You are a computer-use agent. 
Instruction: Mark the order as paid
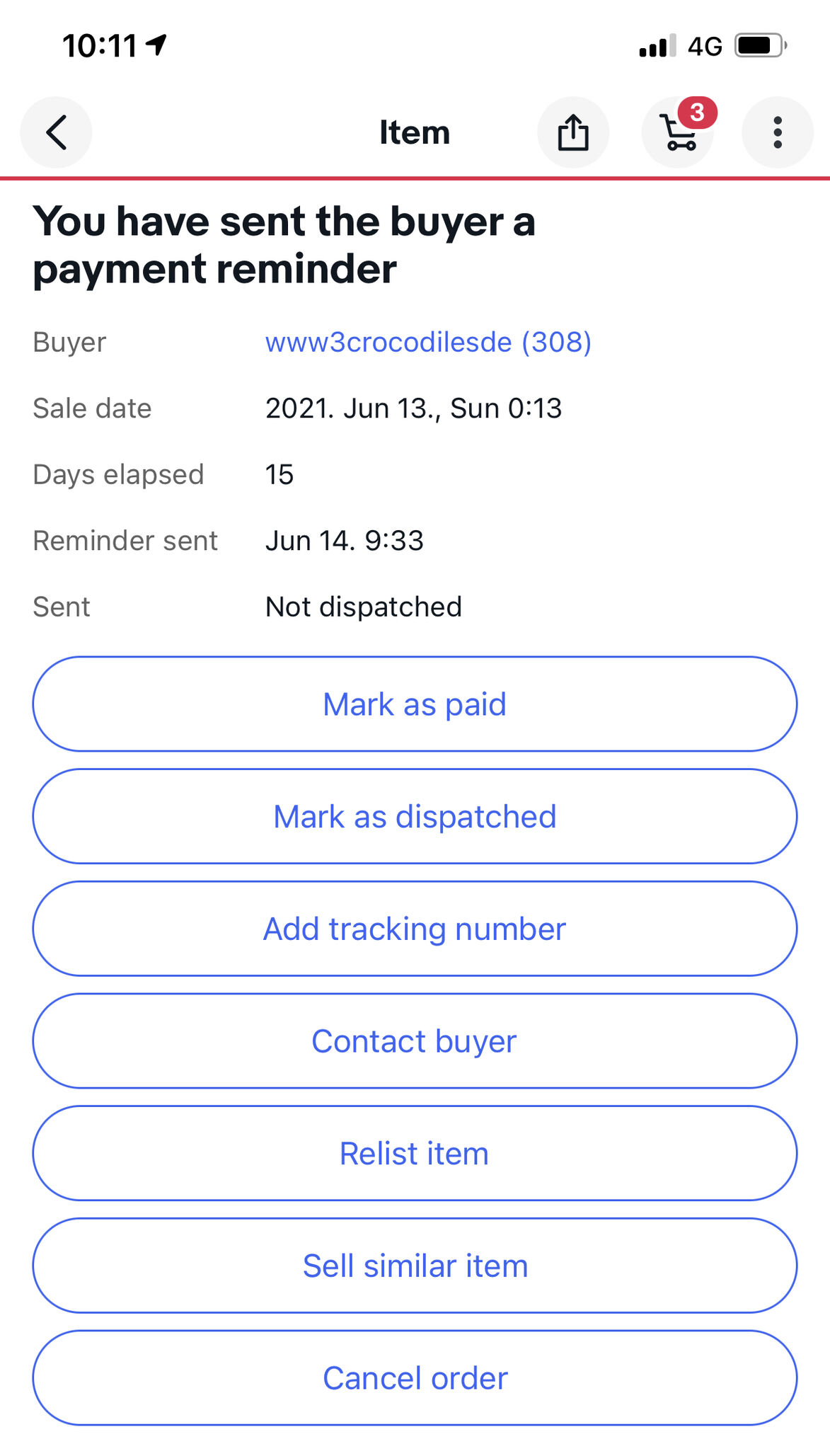415,704
